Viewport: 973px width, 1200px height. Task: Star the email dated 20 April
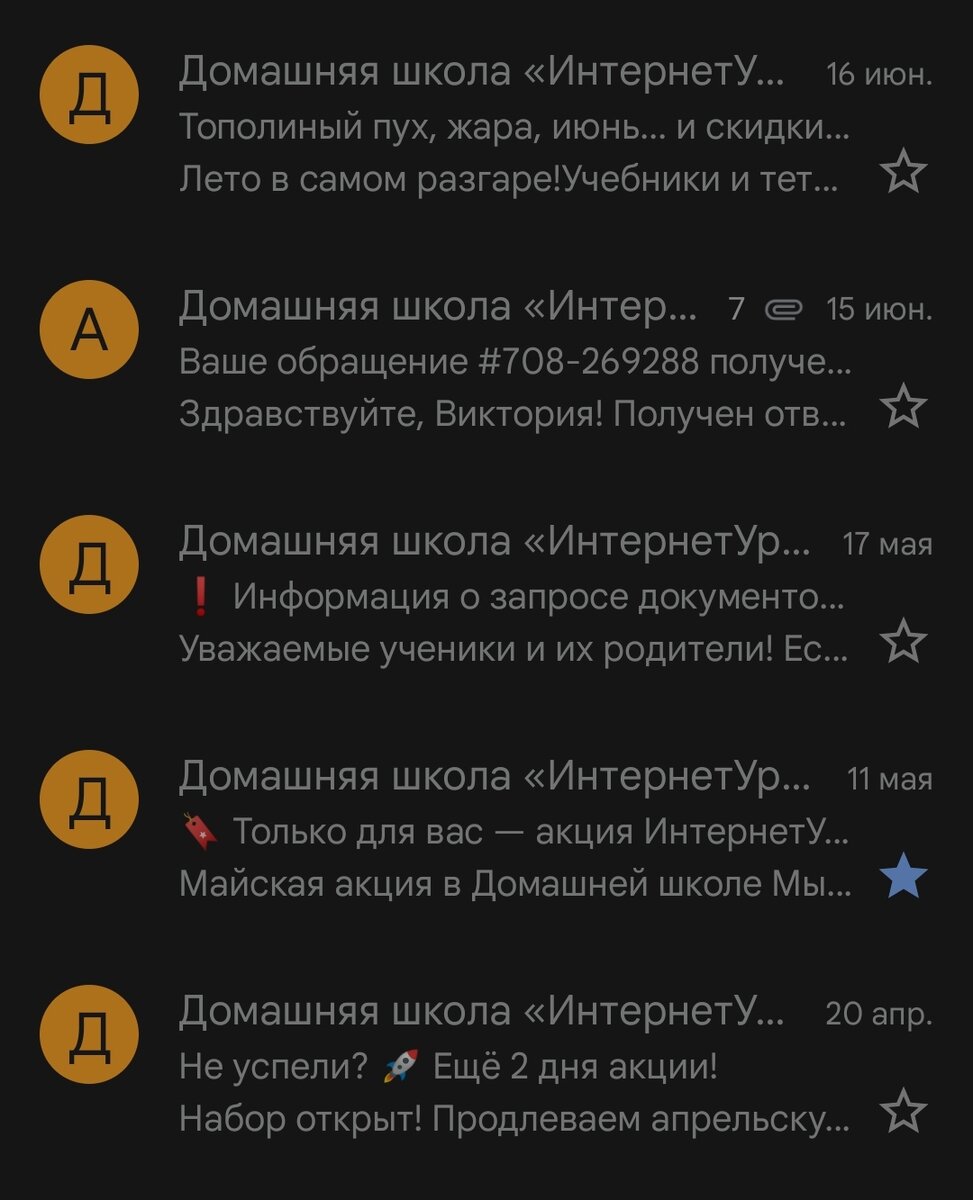[x=903, y=1110]
